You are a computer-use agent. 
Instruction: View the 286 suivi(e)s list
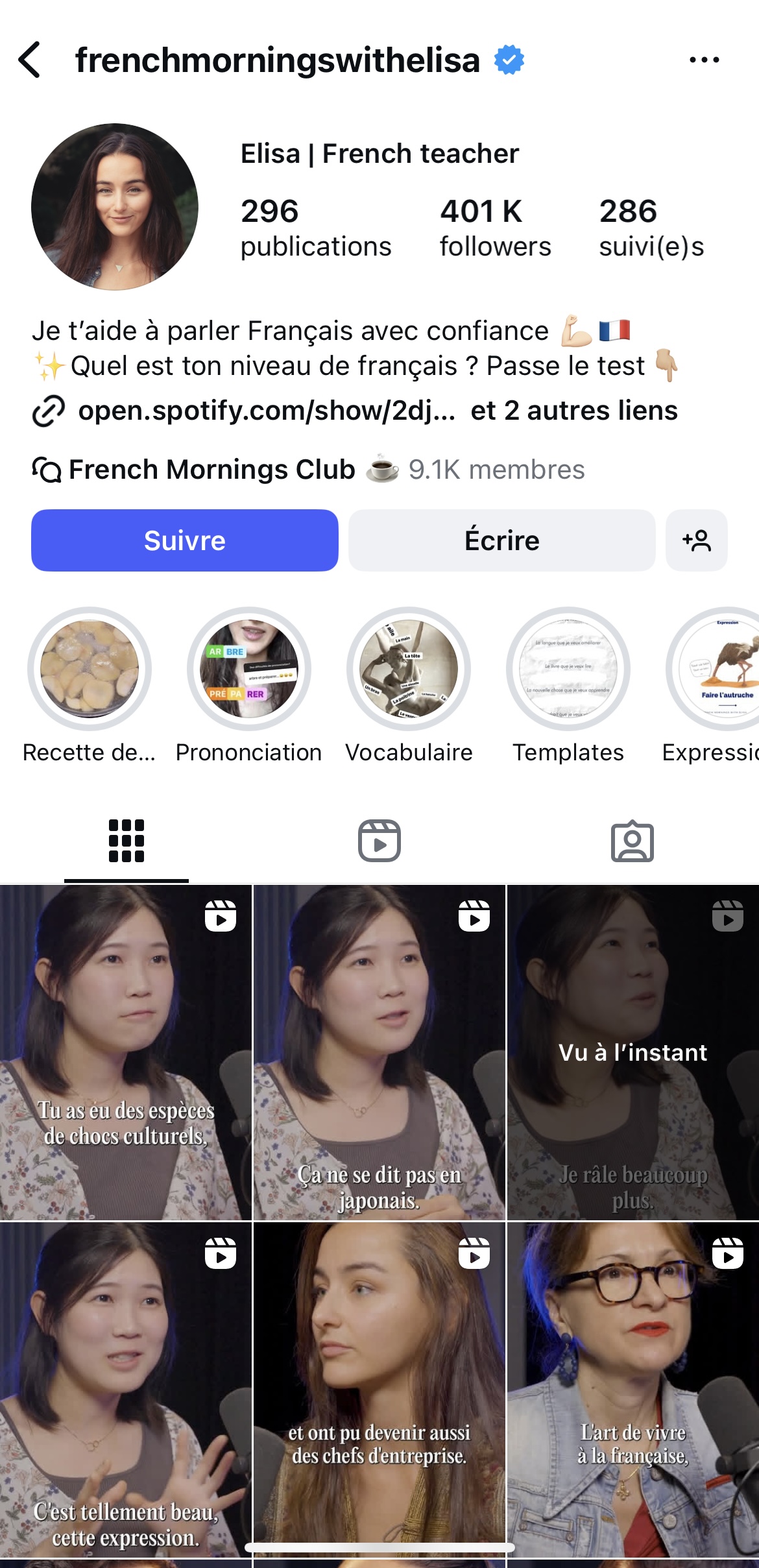[651, 228]
